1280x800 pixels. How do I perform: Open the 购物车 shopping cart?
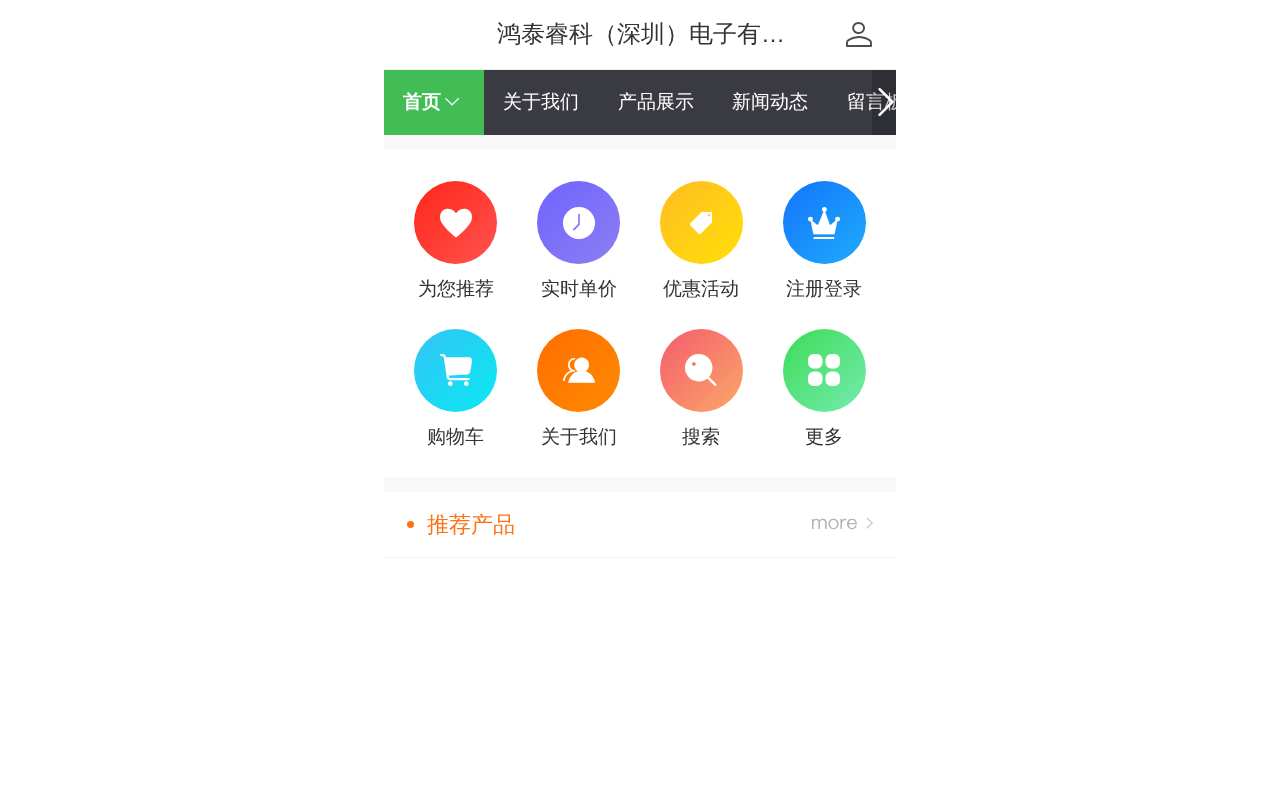[456, 389]
